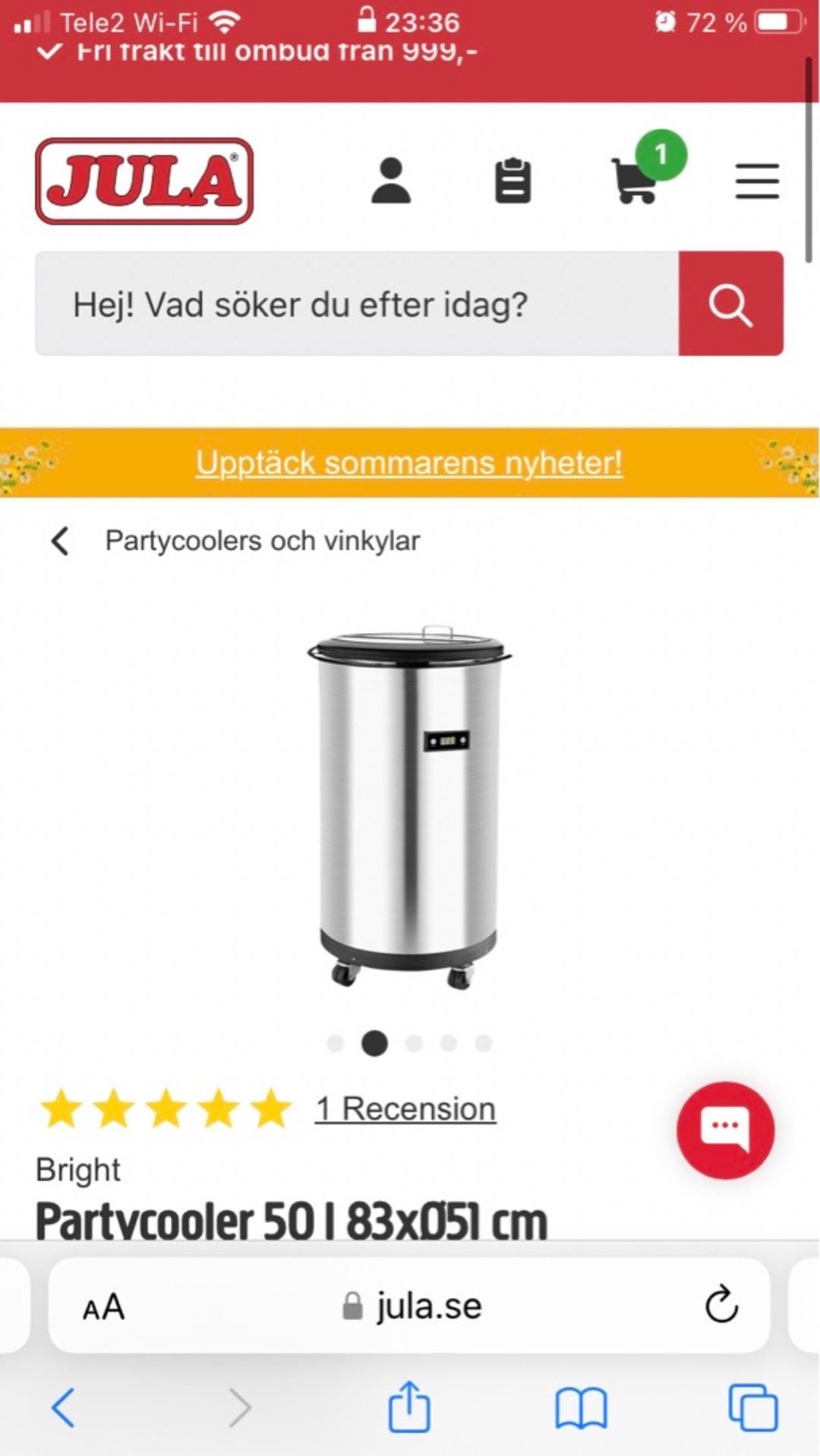Open the Jula account profile icon
This screenshot has height=1456, width=820.
click(391, 181)
